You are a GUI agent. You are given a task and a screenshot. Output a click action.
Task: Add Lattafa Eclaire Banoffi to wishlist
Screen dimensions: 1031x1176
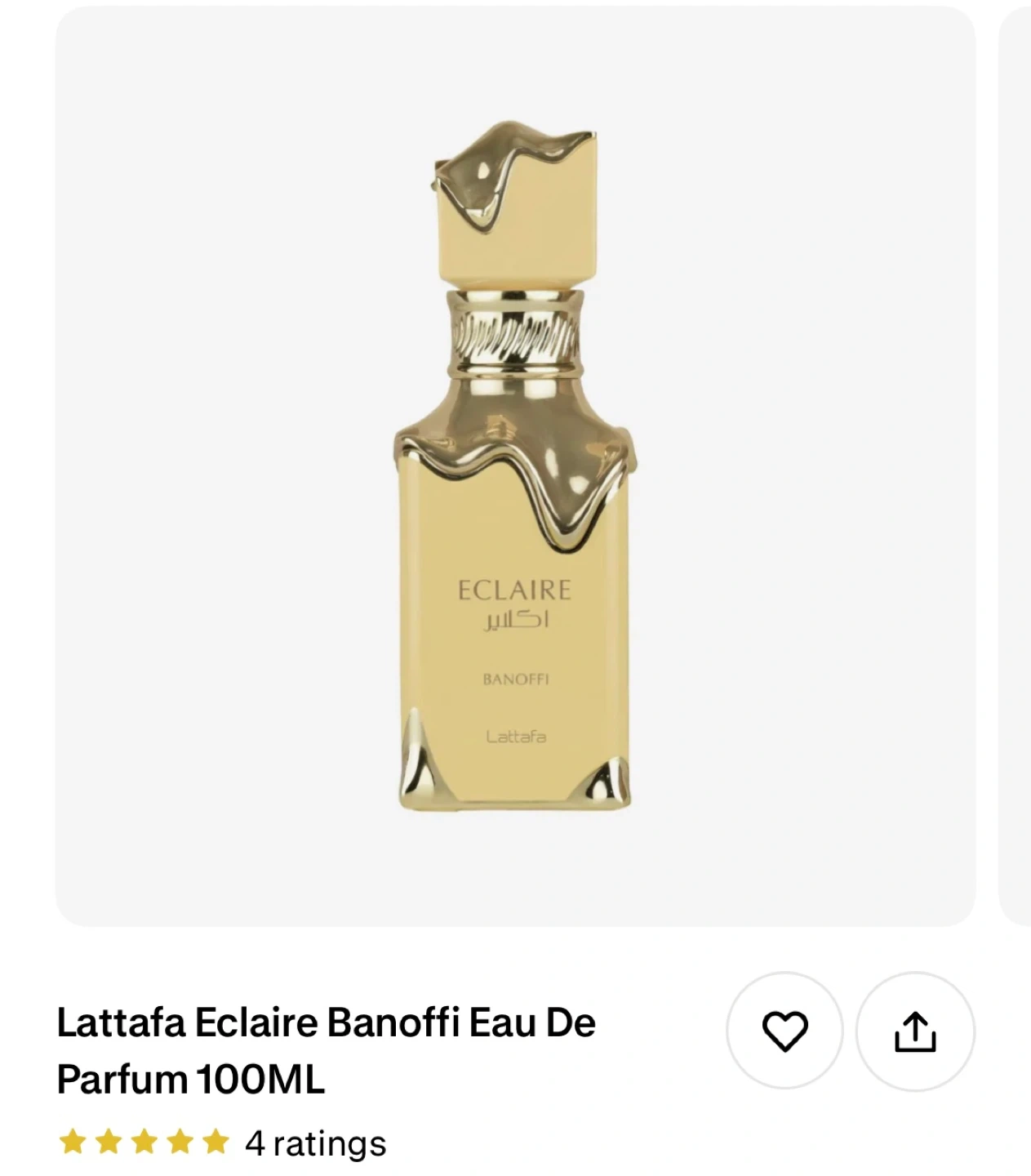click(784, 1031)
